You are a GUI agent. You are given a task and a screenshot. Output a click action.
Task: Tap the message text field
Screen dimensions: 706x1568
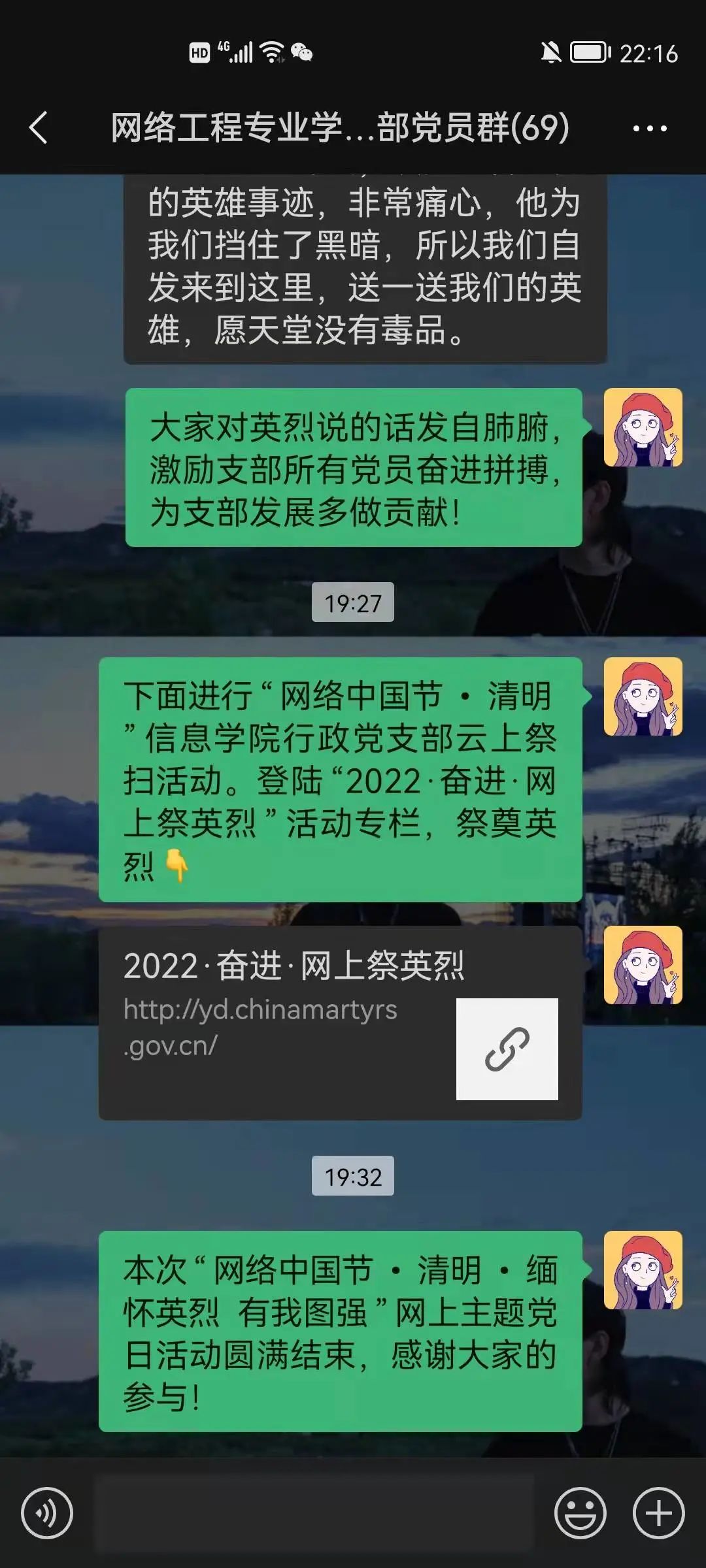point(314,1513)
